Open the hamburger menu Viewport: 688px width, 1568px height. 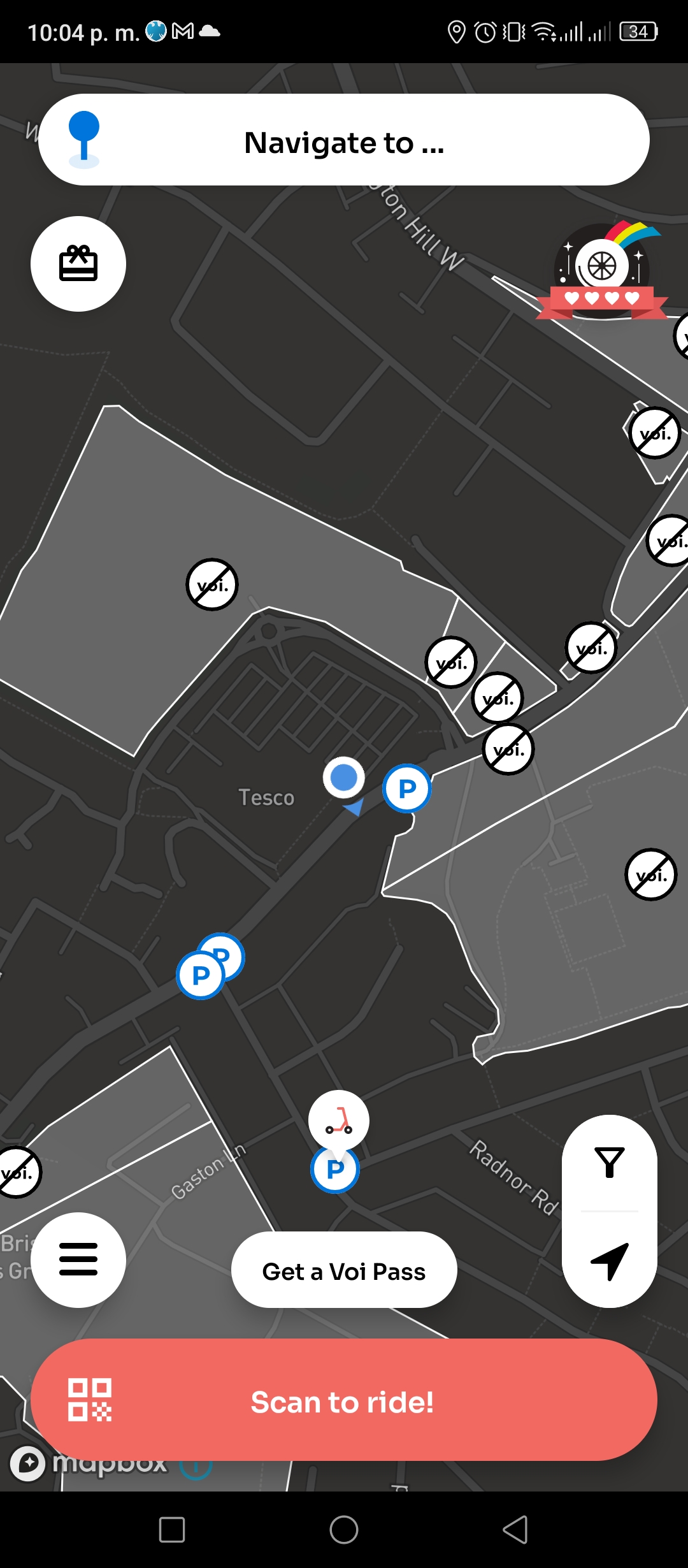click(78, 1259)
